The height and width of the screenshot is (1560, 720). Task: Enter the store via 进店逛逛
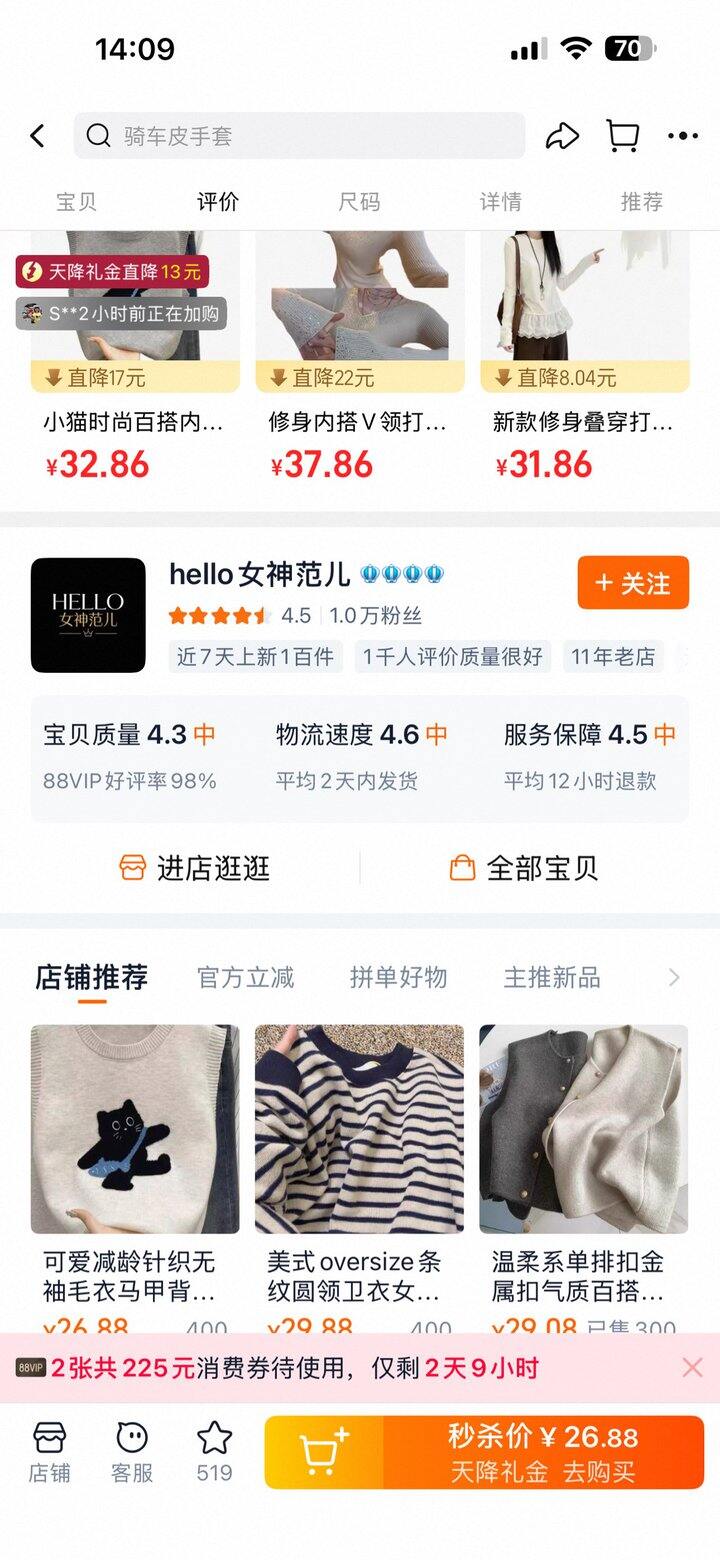[x=195, y=867]
